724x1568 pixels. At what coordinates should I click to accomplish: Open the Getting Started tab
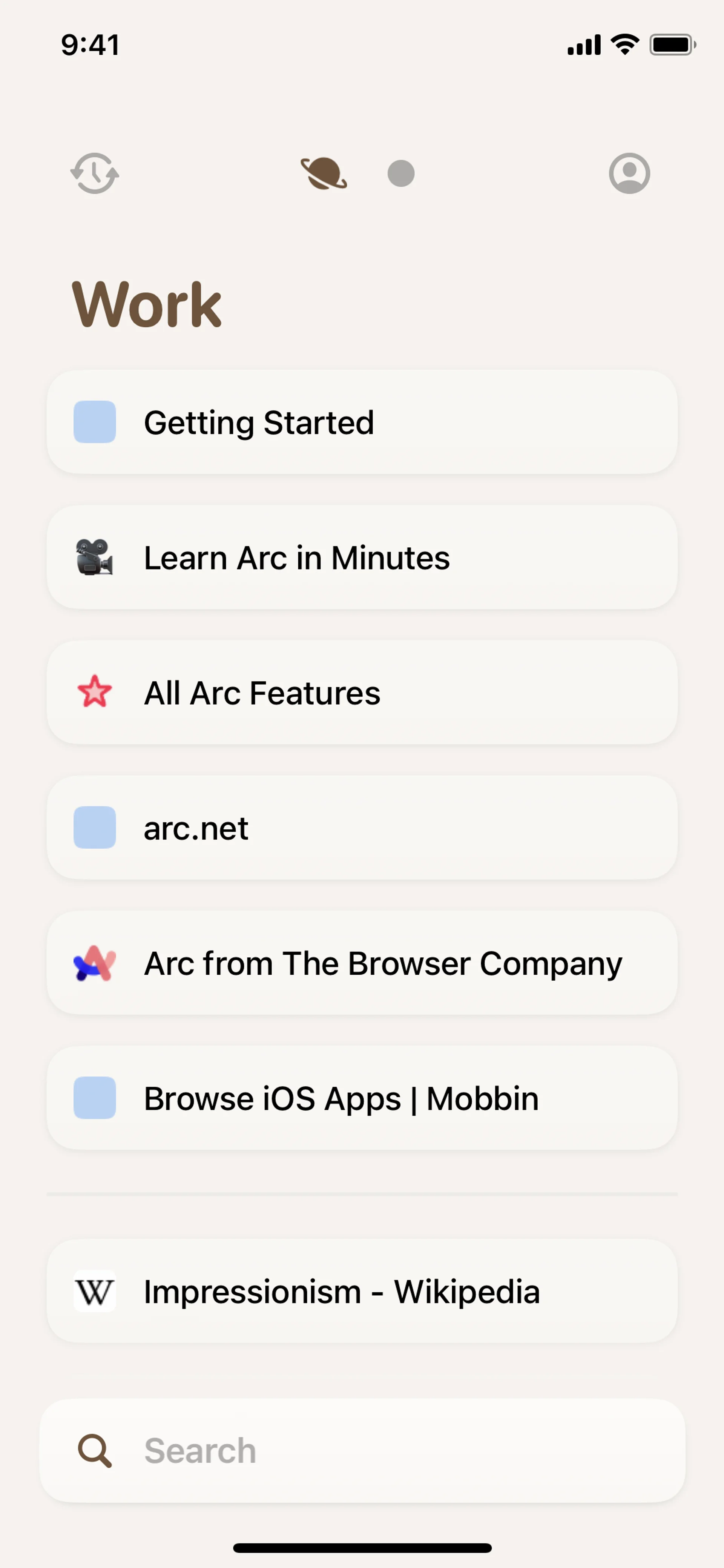point(362,422)
